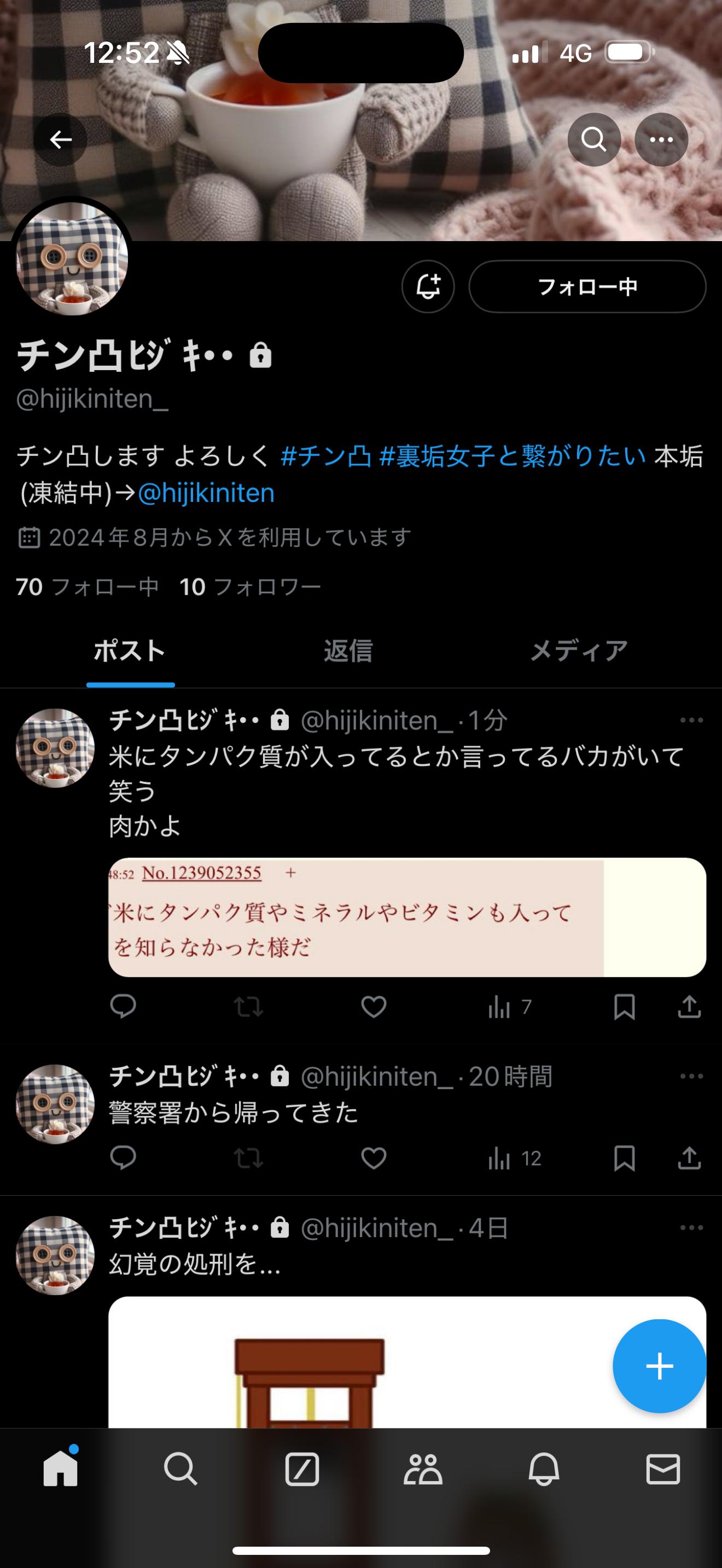Screen dimensions: 722x1568
Task: Open the 70 フォロー中 list
Action: tap(87, 587)
